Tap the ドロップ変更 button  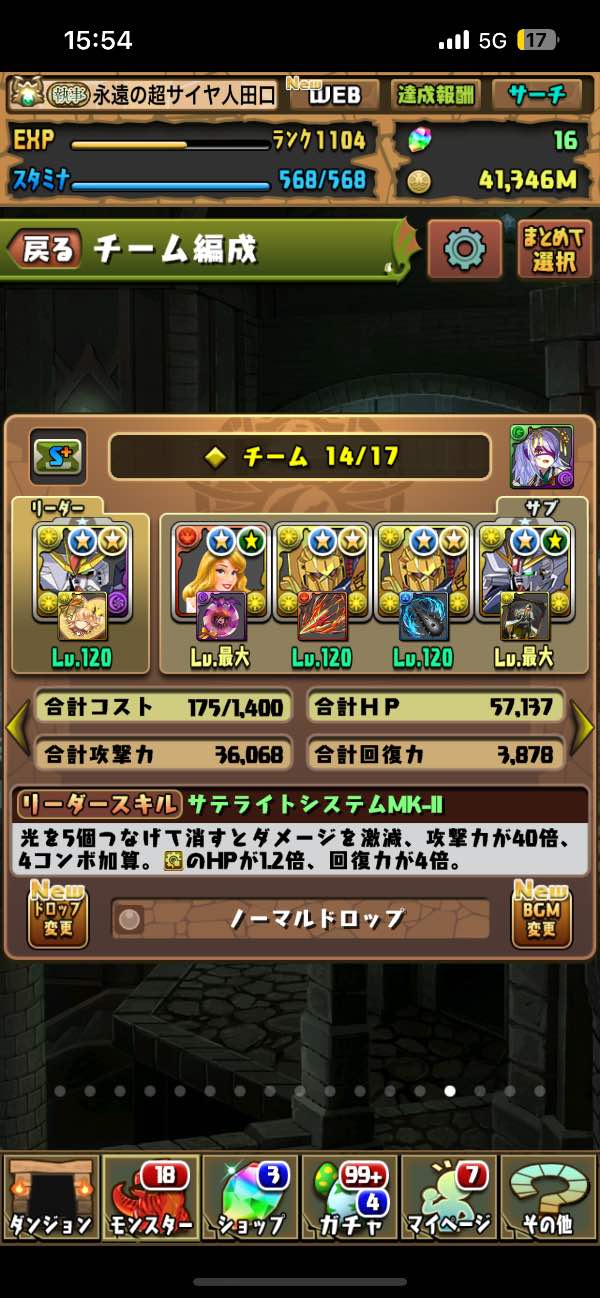57,914
